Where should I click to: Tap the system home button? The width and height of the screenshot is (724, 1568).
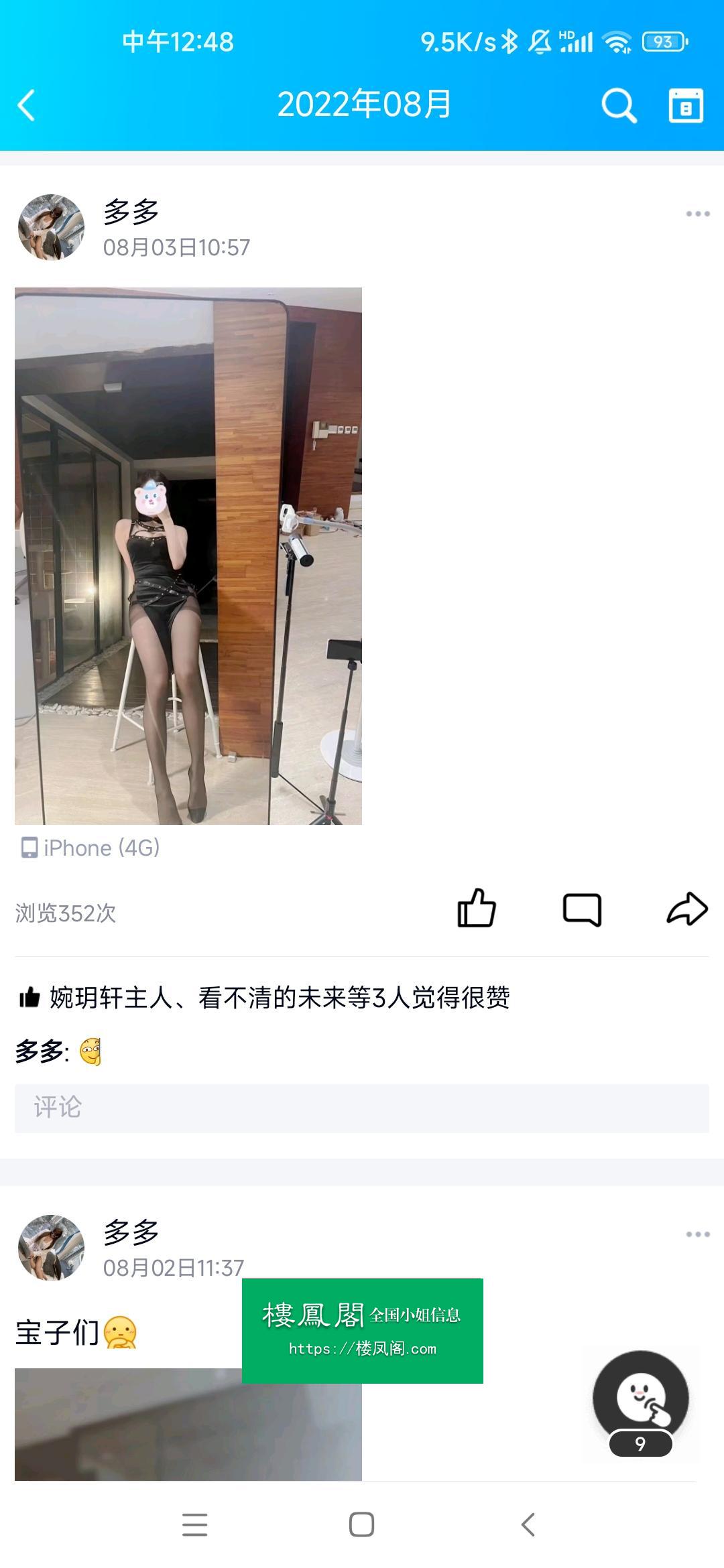[x=361, y=1524]
